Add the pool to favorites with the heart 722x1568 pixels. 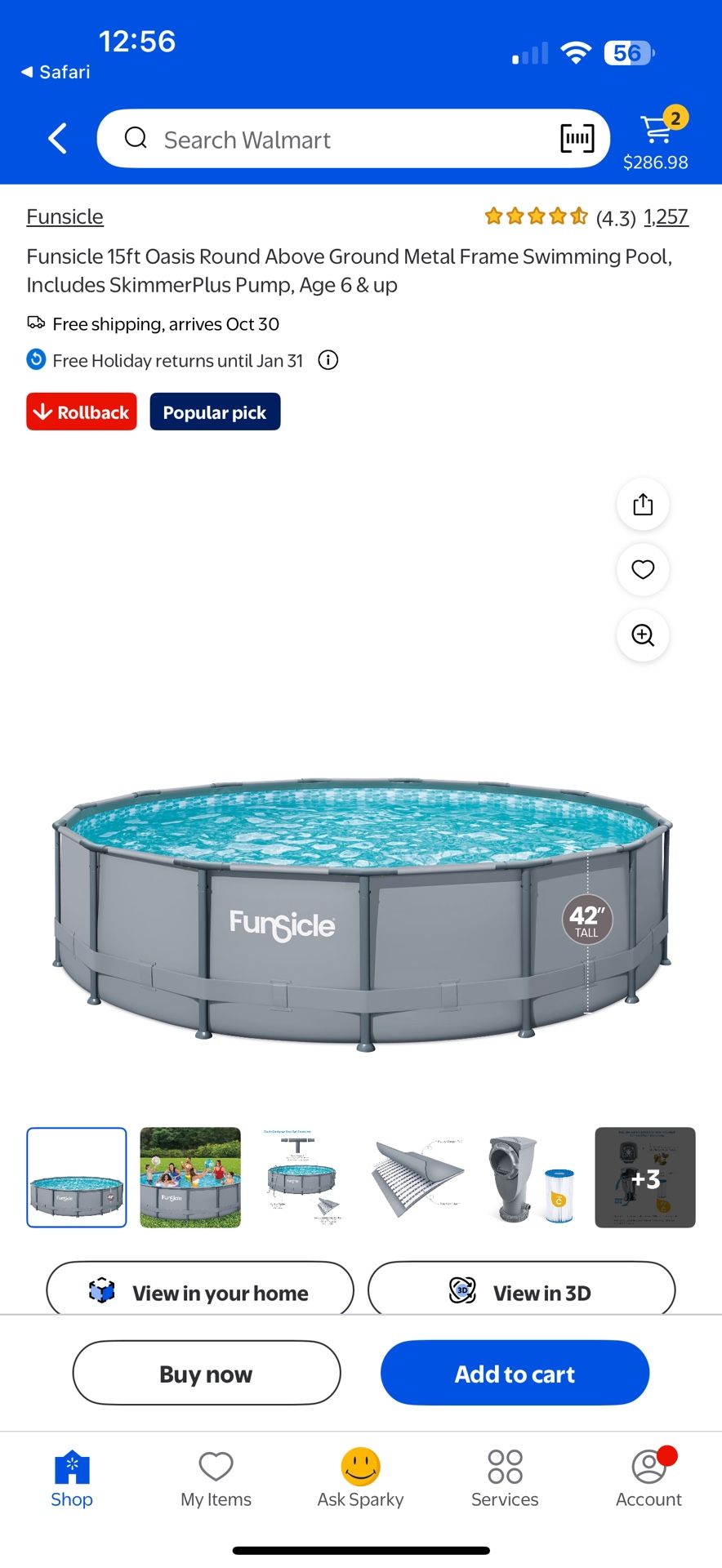(643, 570)
